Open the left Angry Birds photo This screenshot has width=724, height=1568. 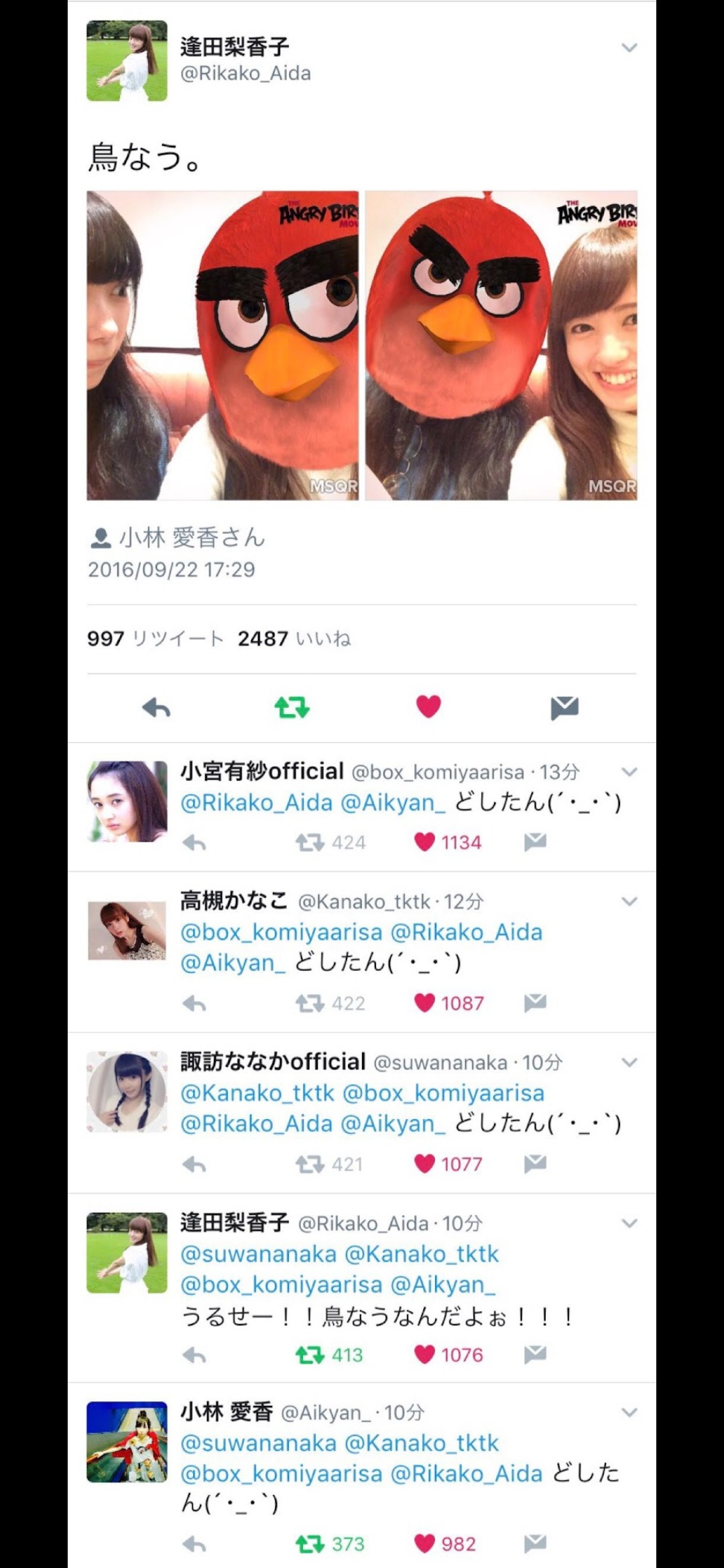tap(223, 345)
